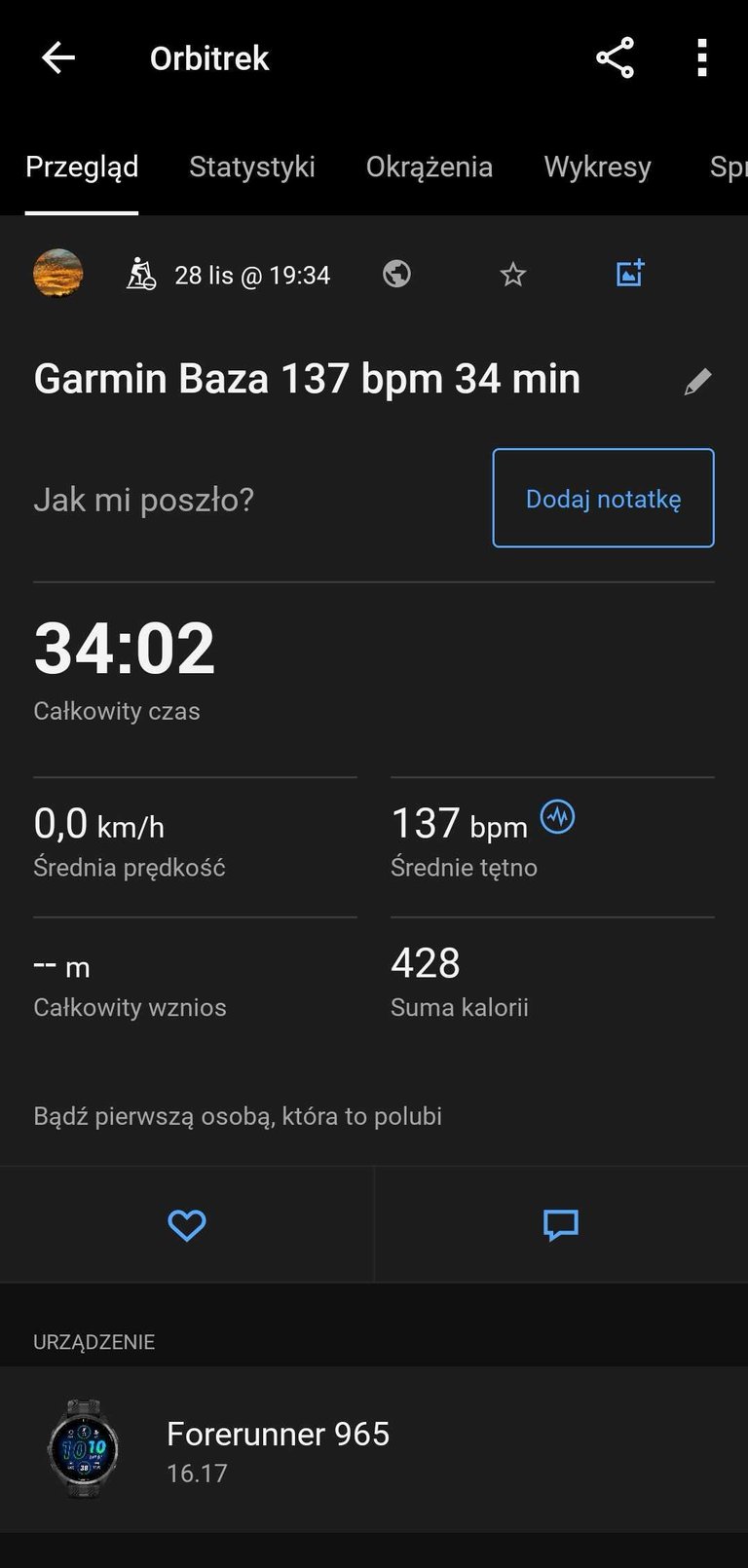Switch to the Statystyki tab

point(252,167)
